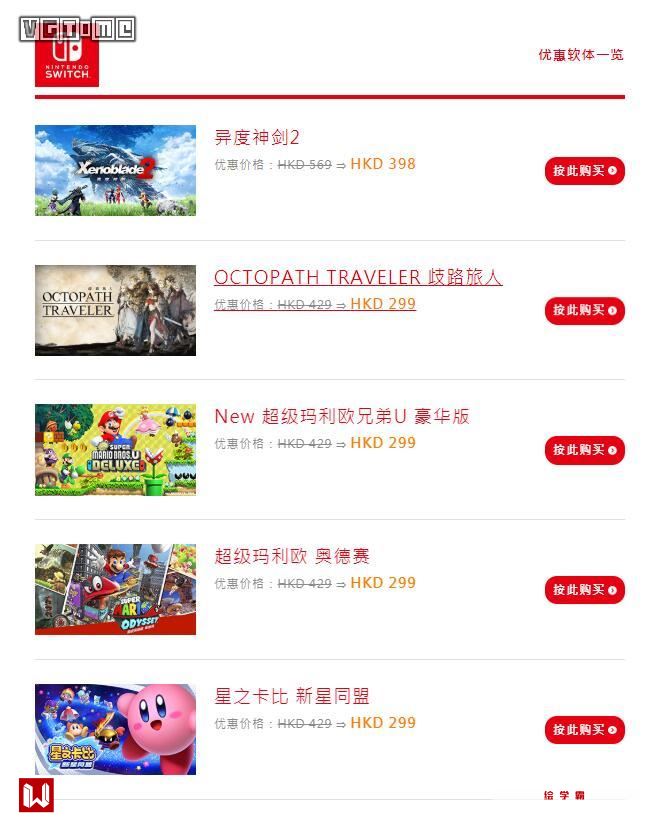Tap 按此购买 for OCTOPATH TRAVELER
The height and width of the screenshot is (826, 658).
coord(584,311)
